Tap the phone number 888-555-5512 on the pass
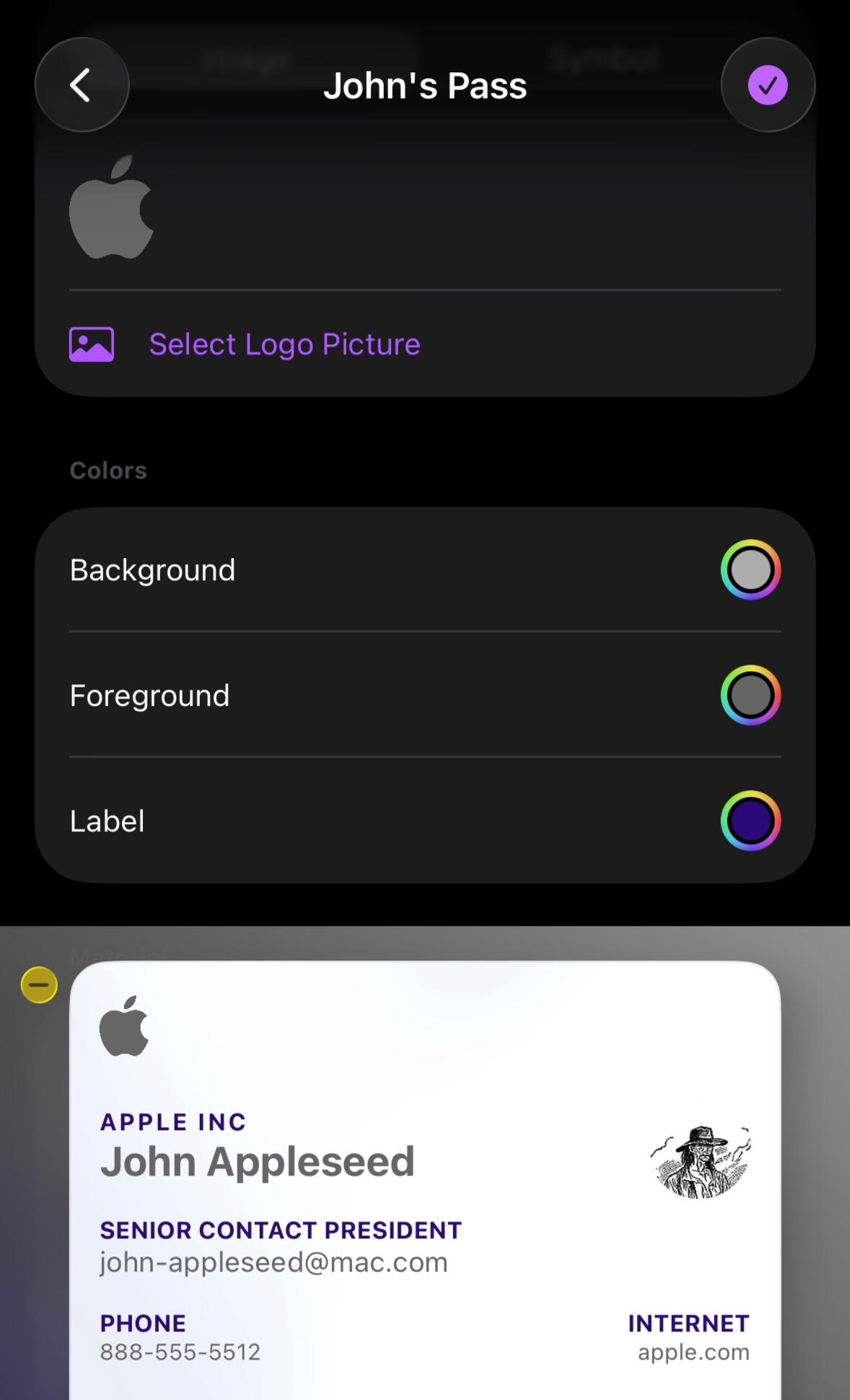This screenshot has width=850, height=1400. coord(181,1353)
